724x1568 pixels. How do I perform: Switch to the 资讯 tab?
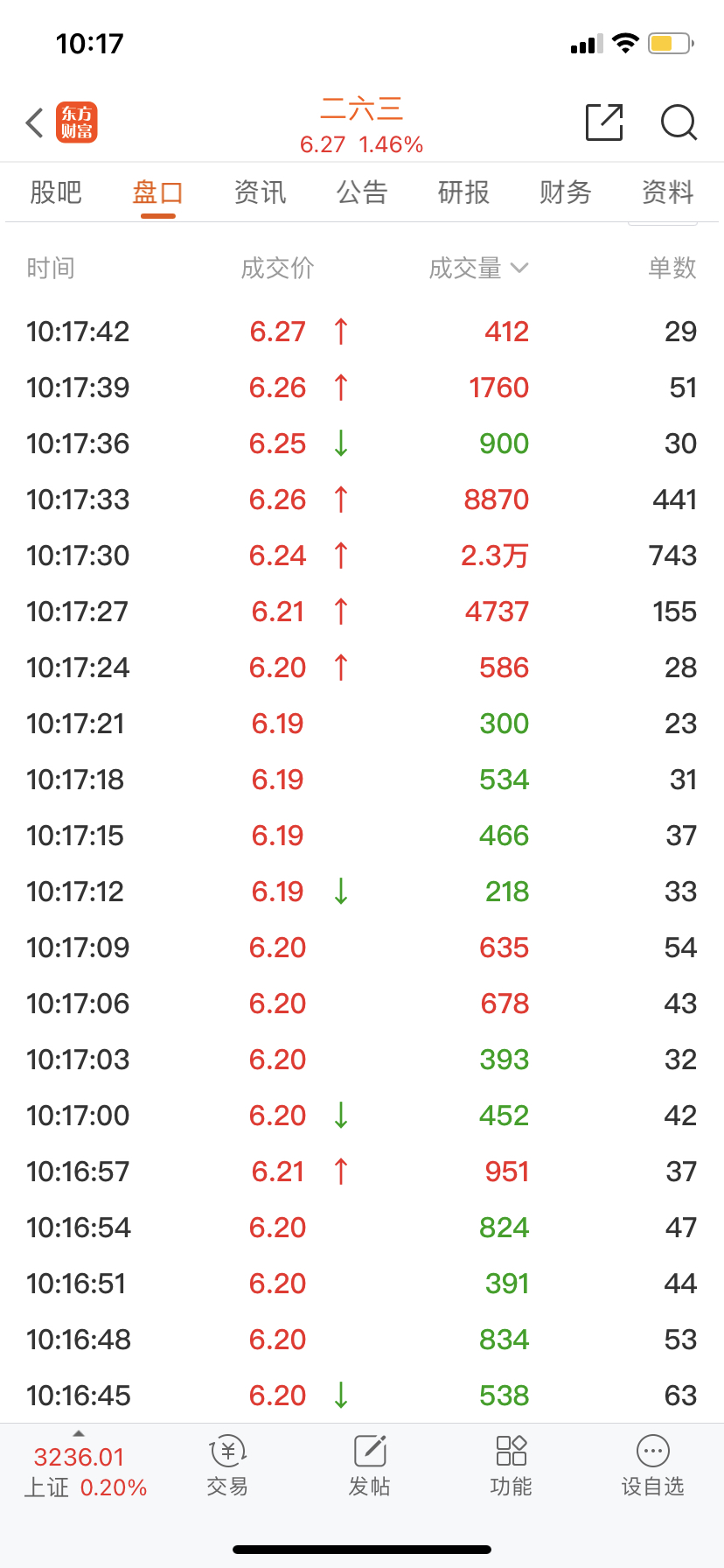pyautogui.click(x=260, y=192)
